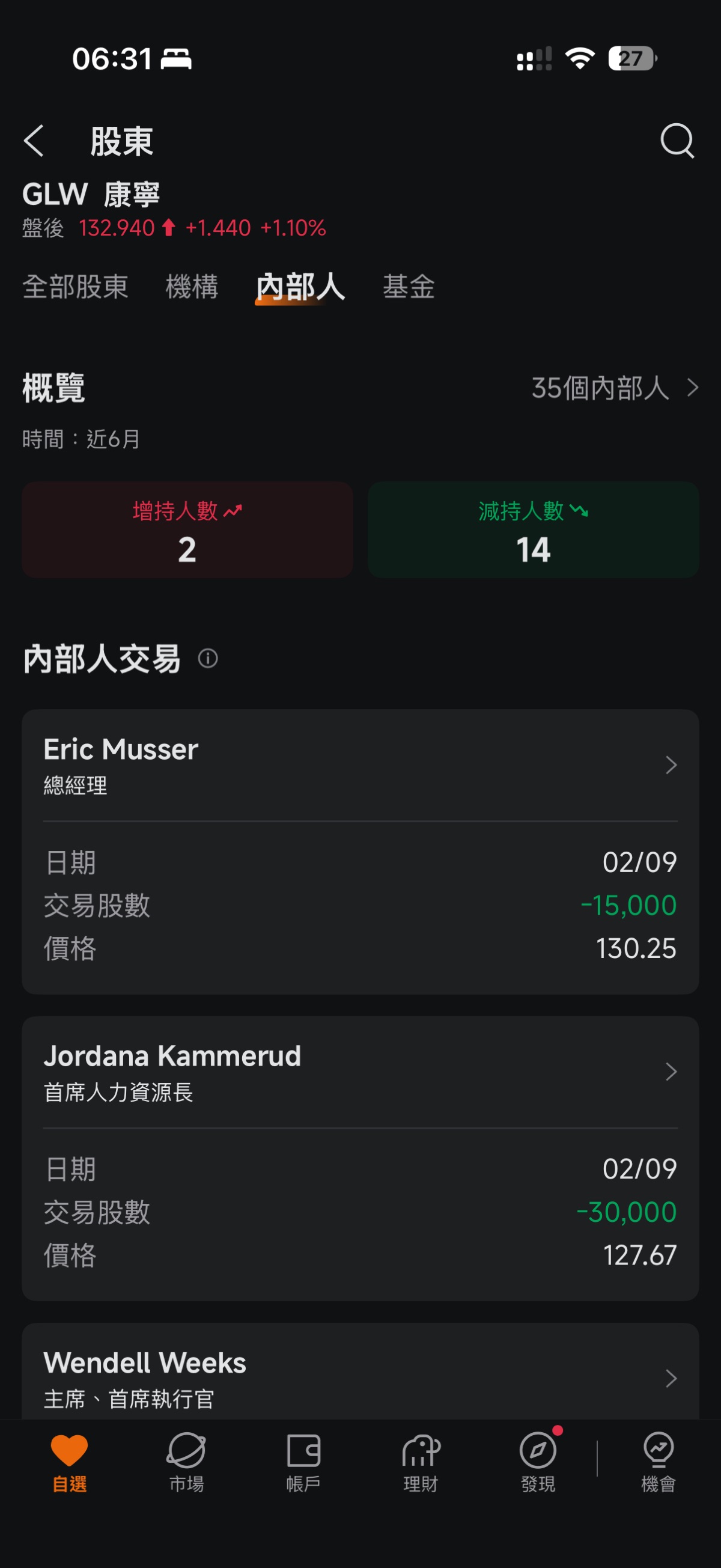This screenshot has height=1568, width=721.
Task: Open the search magnifier icon
Action: (x=677, y=141)
